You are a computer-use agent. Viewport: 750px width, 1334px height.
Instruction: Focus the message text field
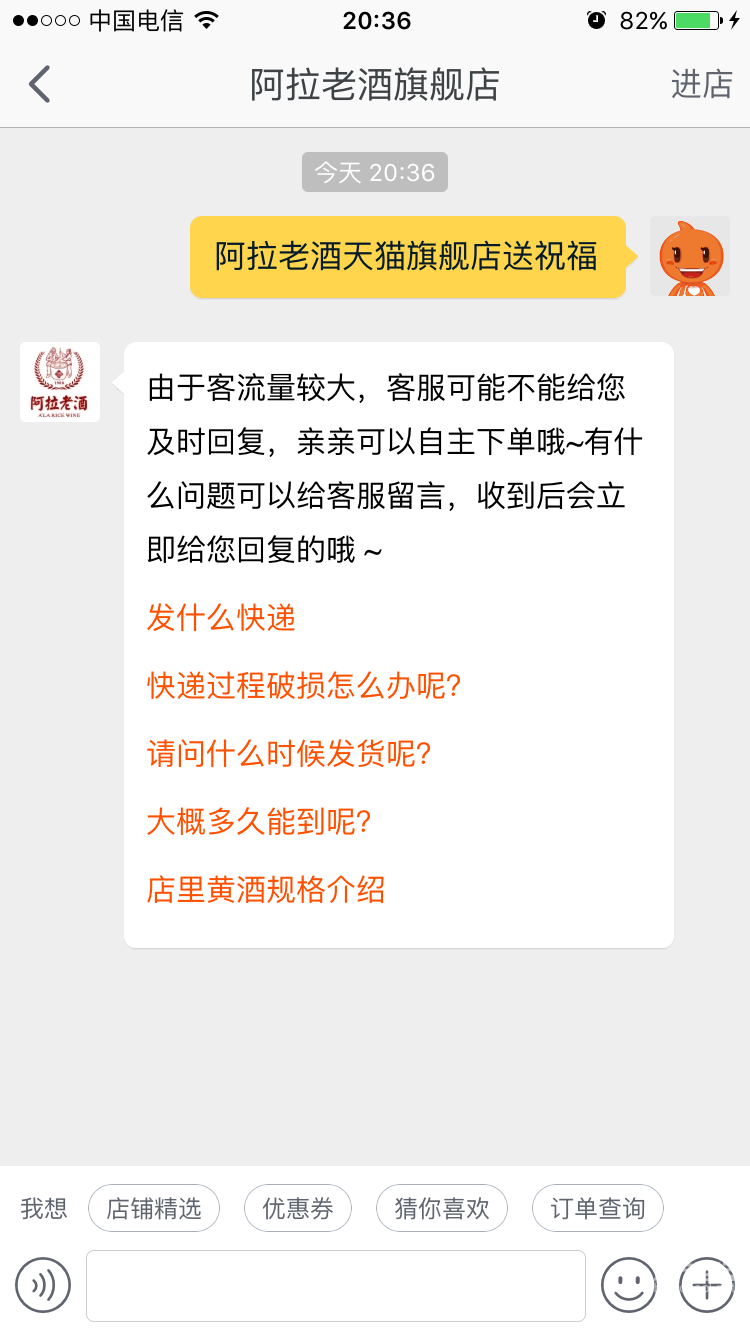[336, 1286]
